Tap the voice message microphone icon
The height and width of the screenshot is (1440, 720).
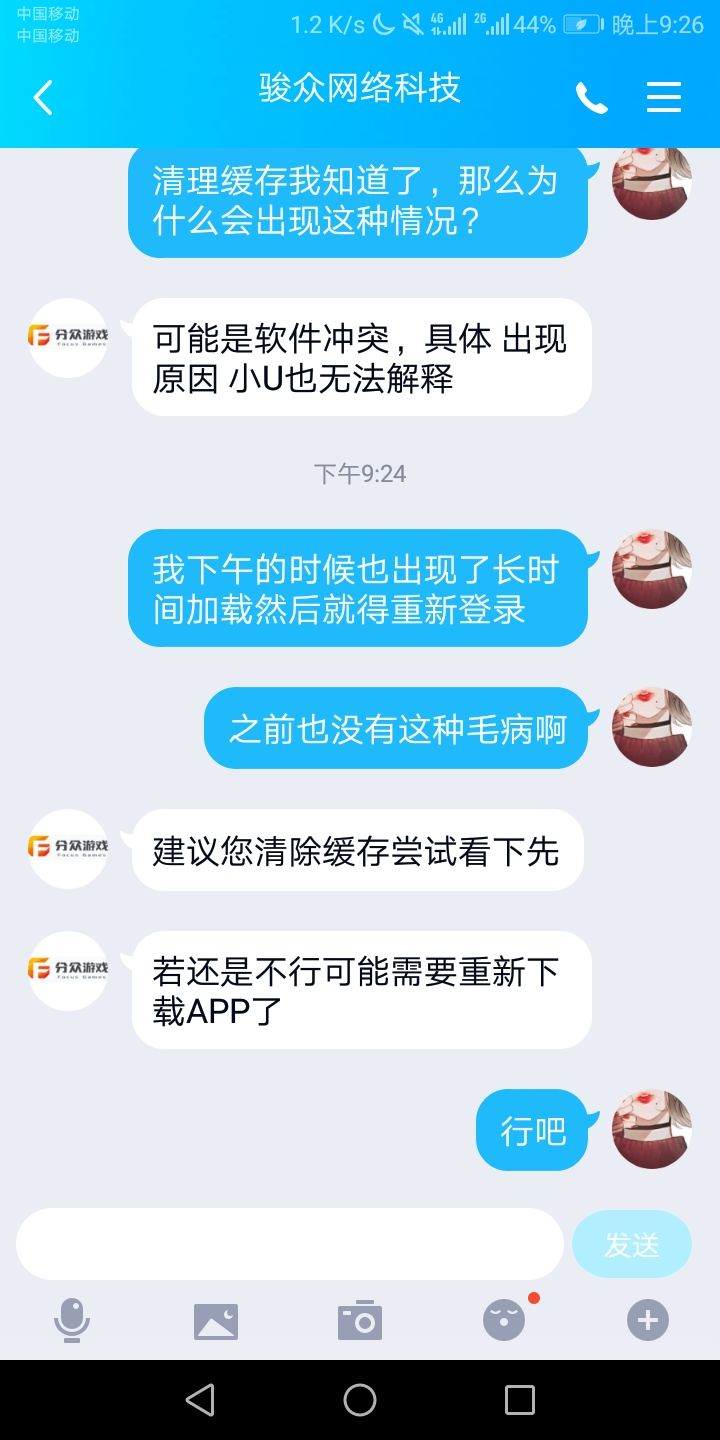(72, 1319)
